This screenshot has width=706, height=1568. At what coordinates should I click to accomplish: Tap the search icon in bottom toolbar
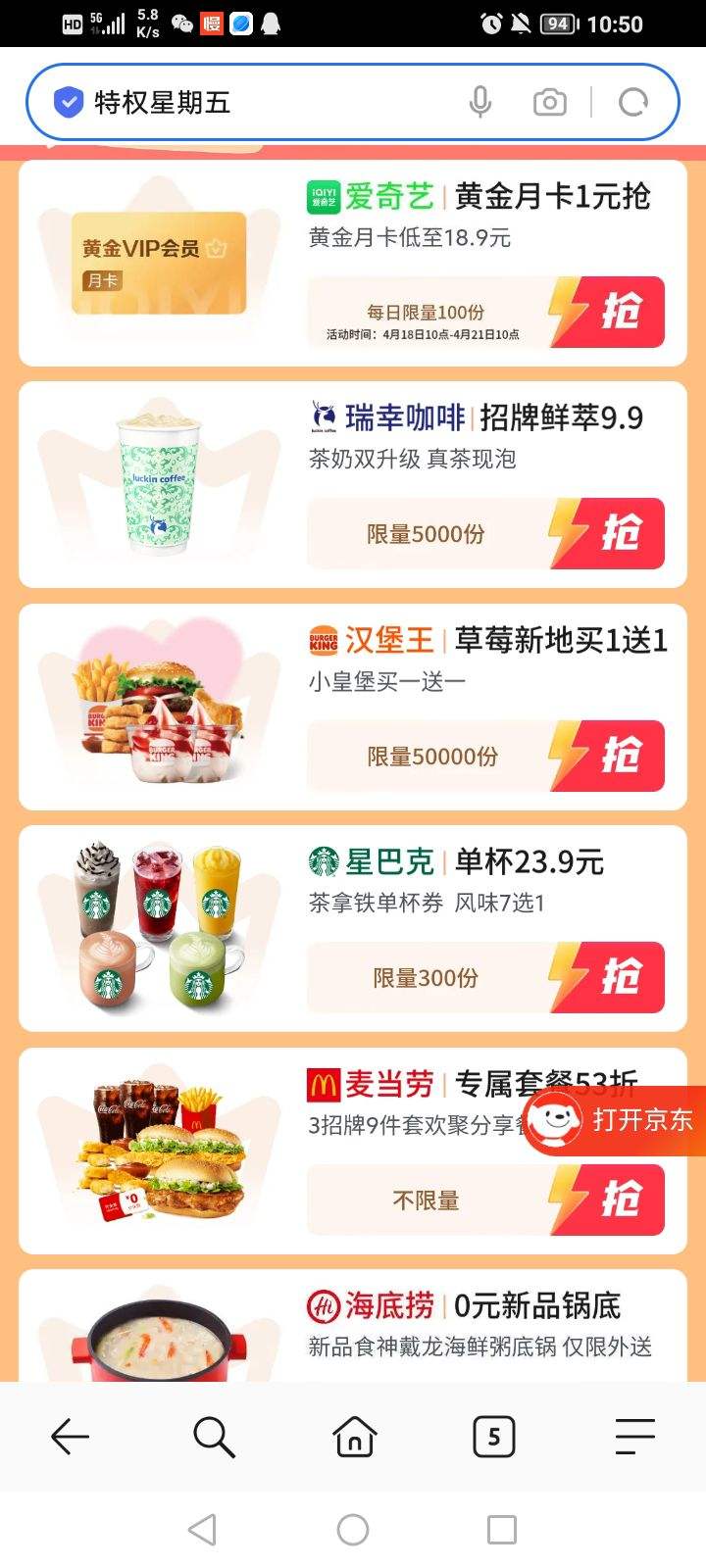(211, 1437)
